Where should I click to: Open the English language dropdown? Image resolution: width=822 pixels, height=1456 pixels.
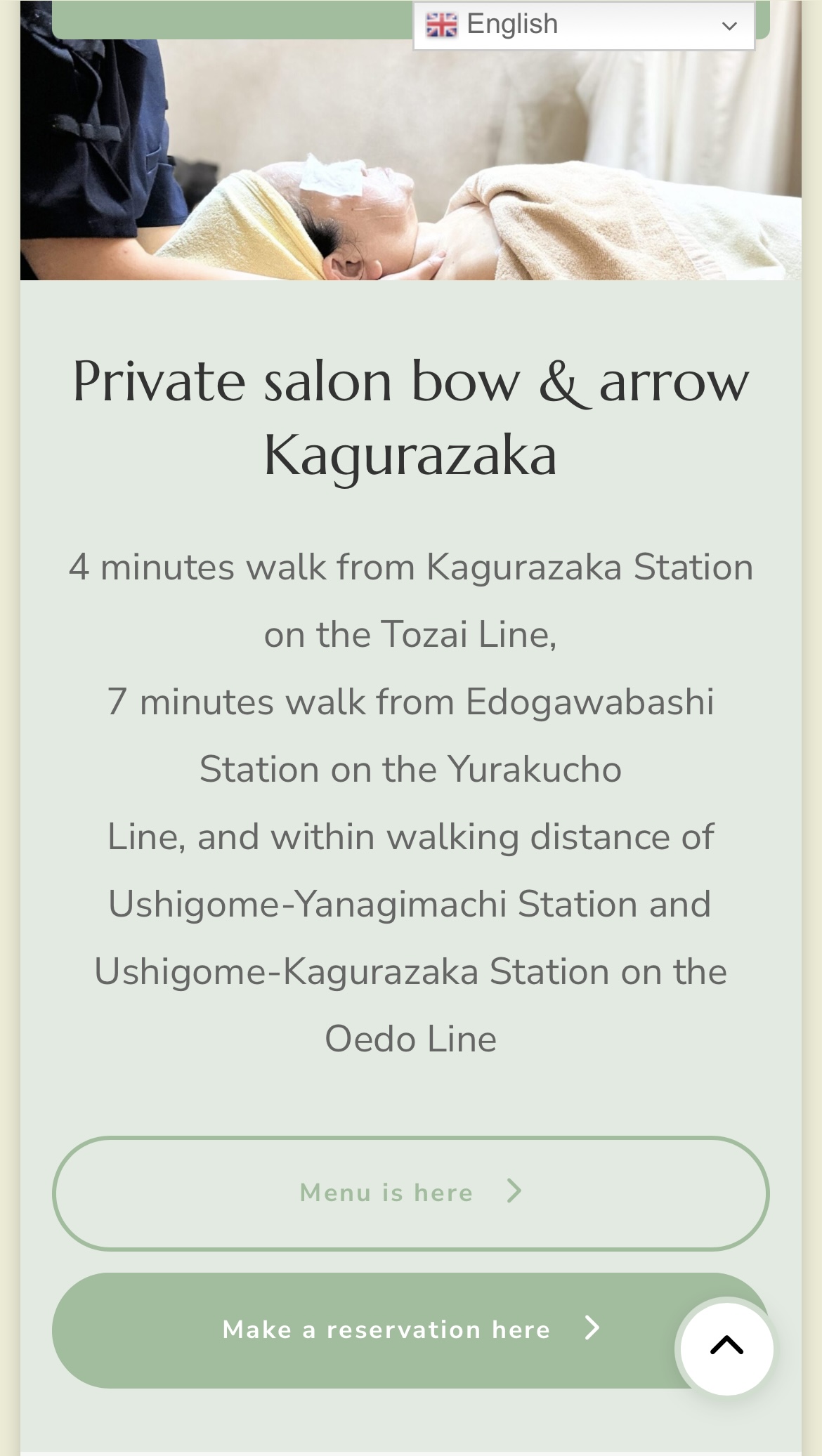coord(583,26)
